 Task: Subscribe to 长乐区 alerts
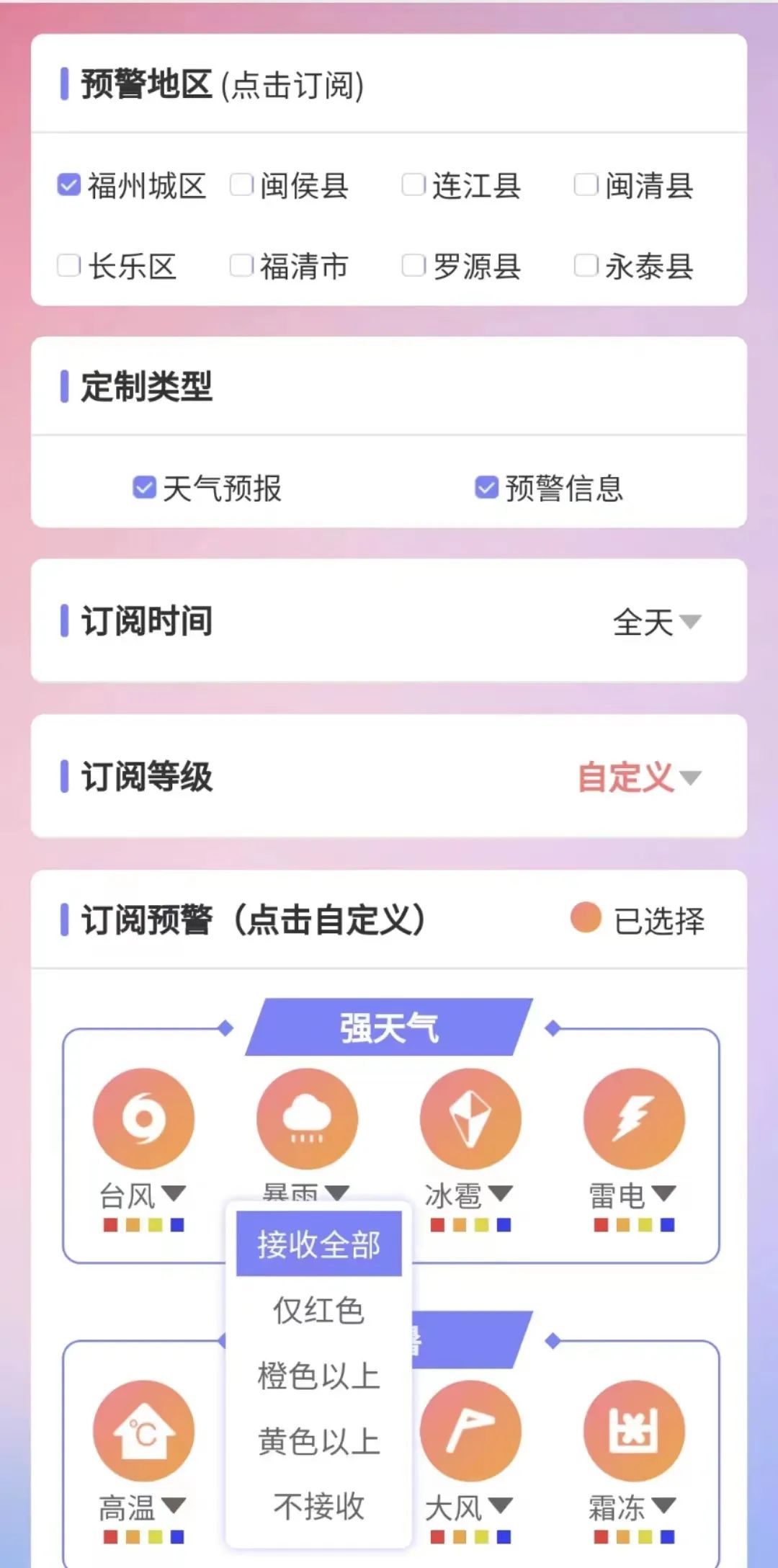(69, 265)
